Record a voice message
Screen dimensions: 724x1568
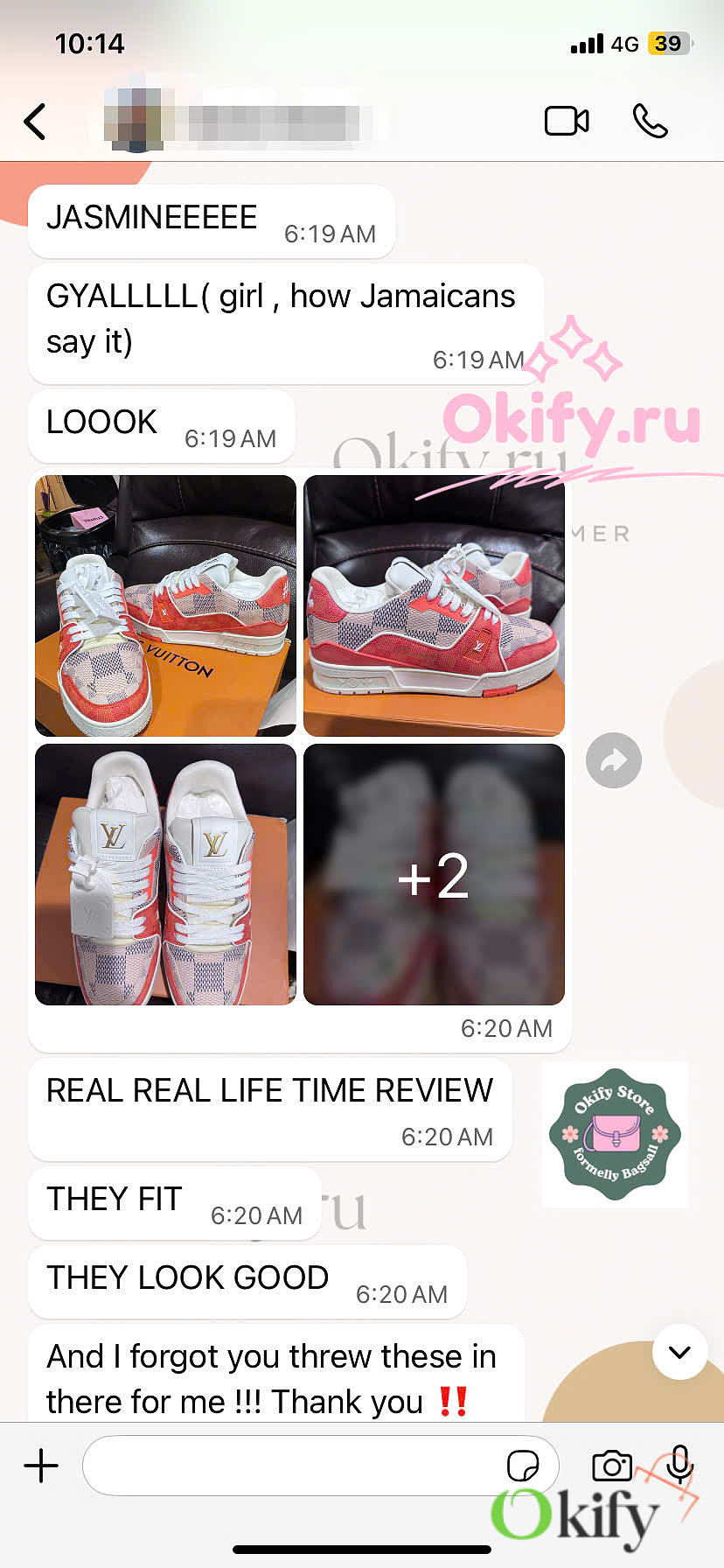coord(679,1463)
